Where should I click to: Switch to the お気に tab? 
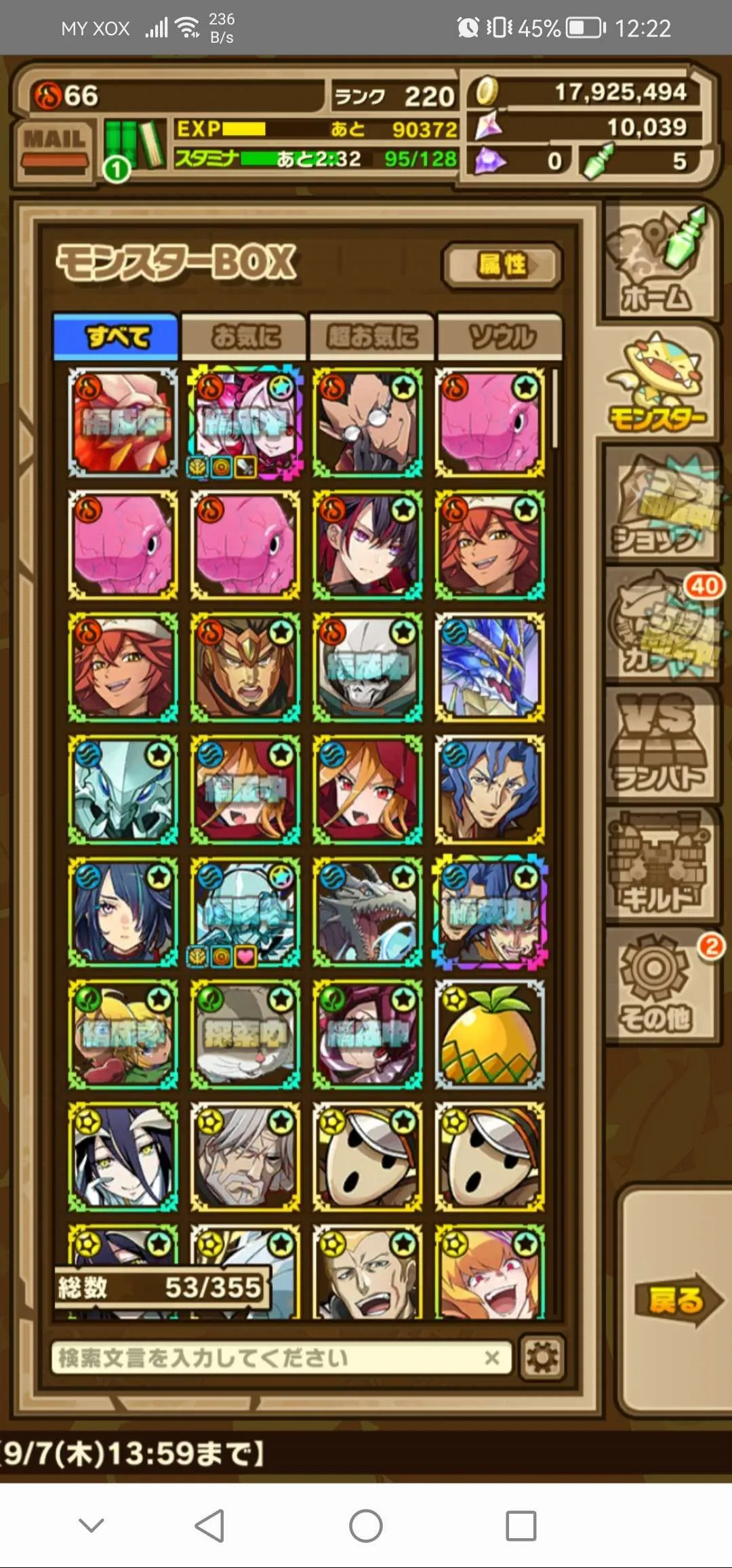[244, 336]
